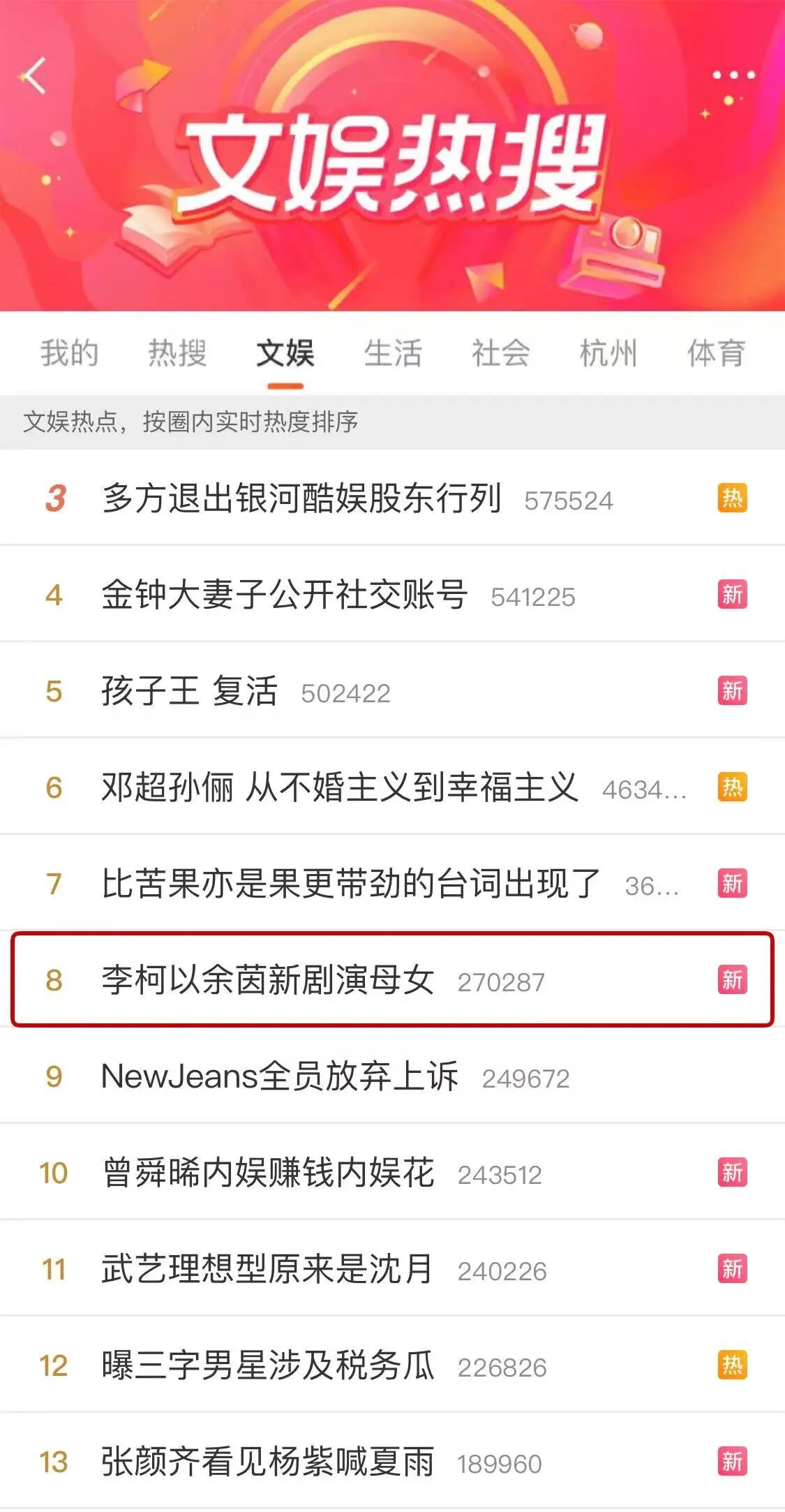Open topic 金钟大妻子公开社交账号

tap(284, 595)
